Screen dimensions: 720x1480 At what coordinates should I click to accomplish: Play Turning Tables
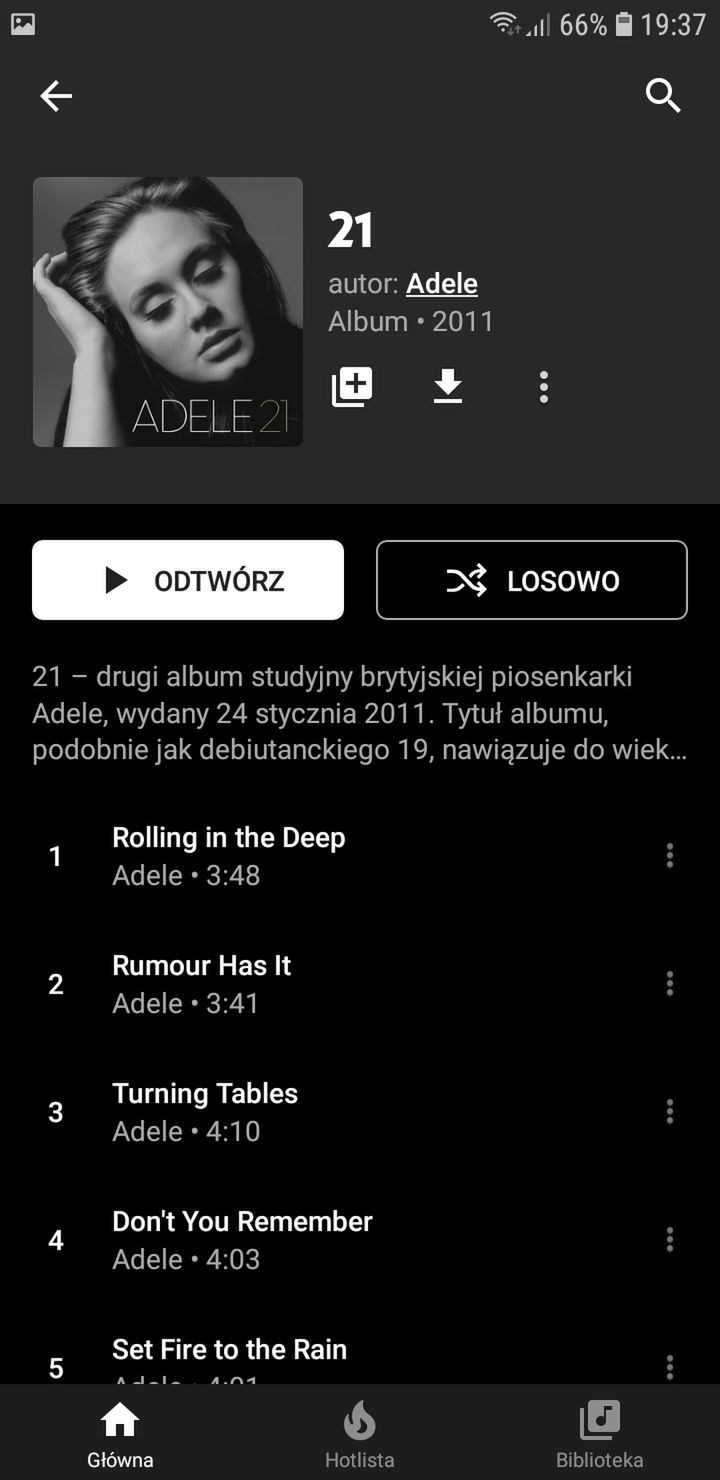pyautogui.click(x=340, y=1112)
